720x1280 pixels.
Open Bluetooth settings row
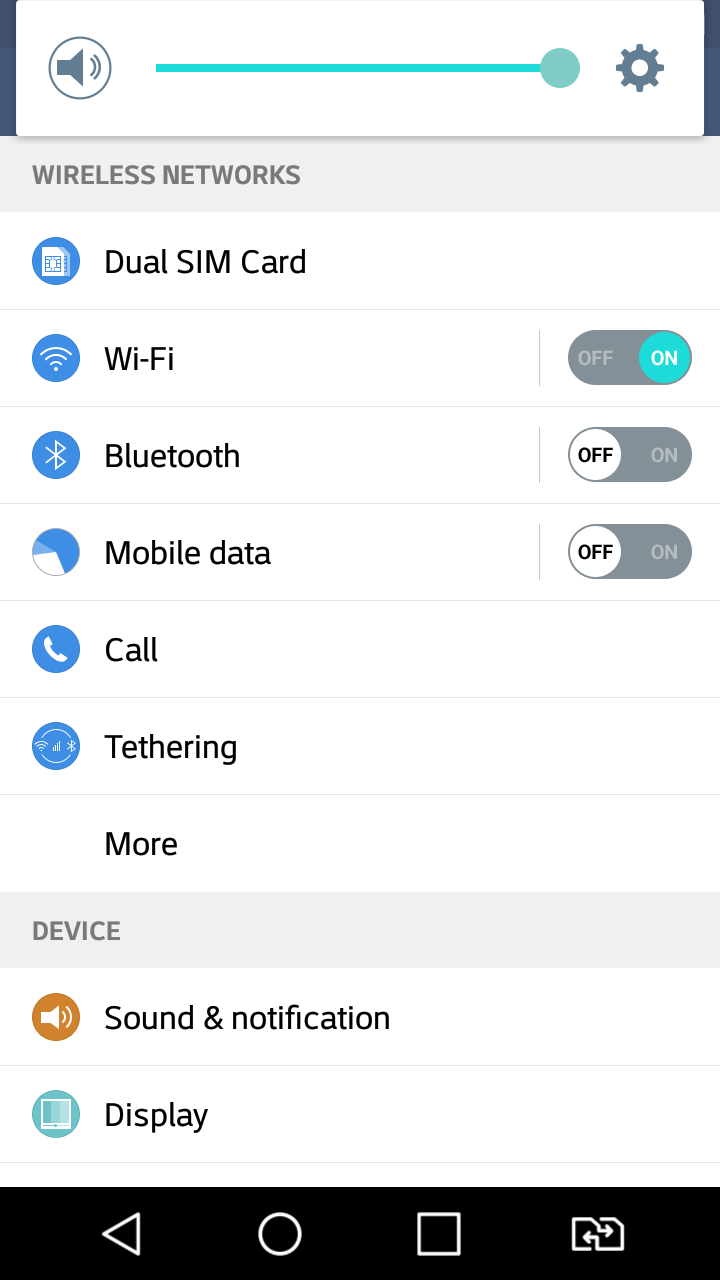click(269, 455)
